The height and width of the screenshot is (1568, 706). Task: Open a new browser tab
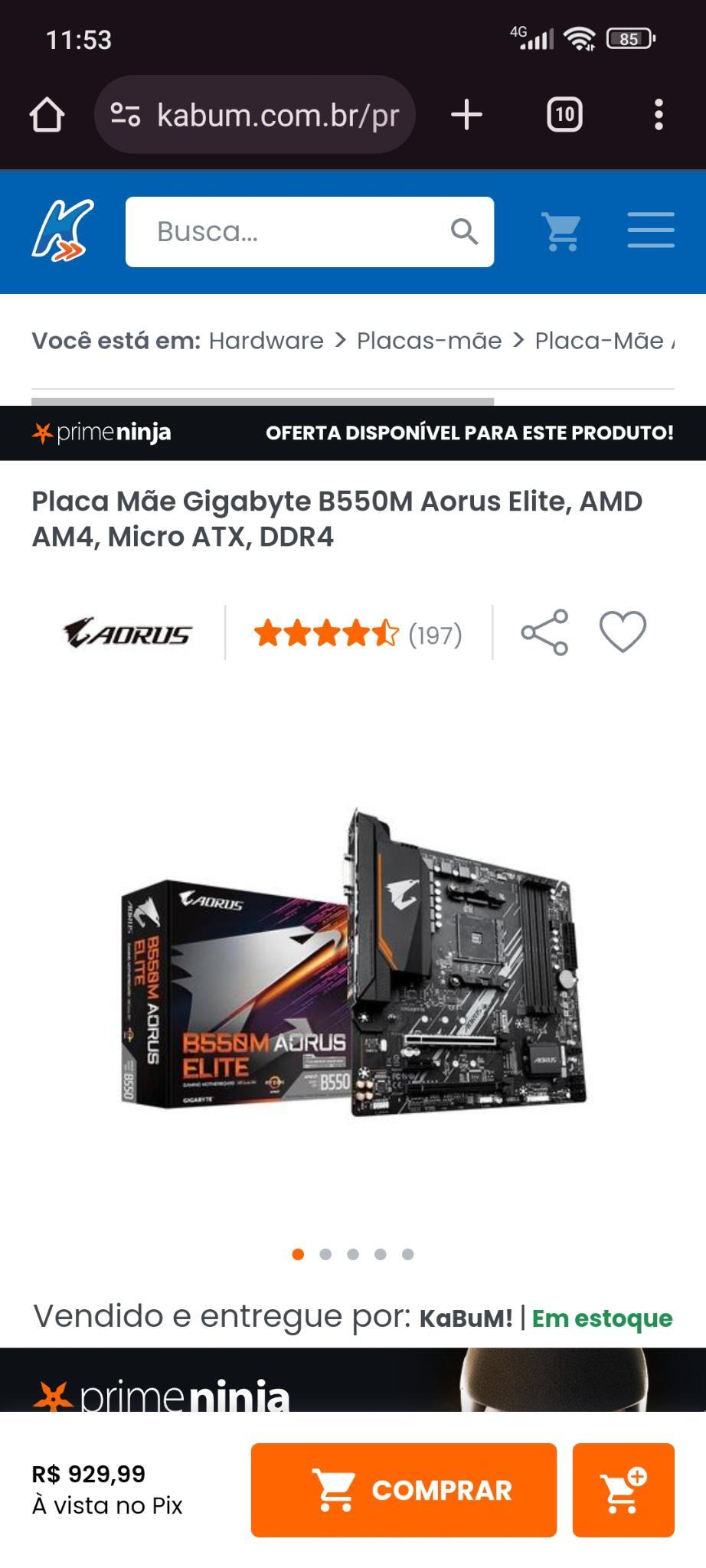pyautogui.click(x=466, y=115)
